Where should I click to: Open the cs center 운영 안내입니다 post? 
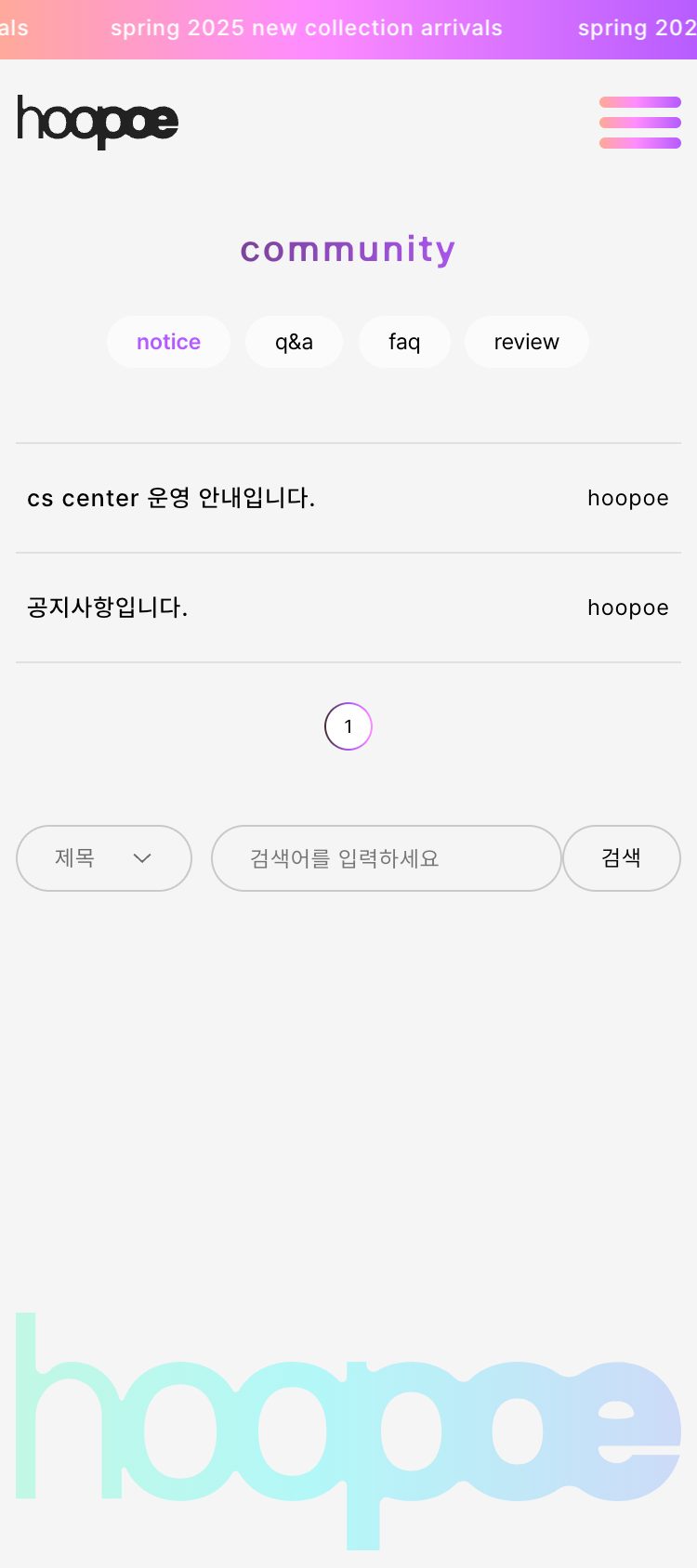(171, 498)
